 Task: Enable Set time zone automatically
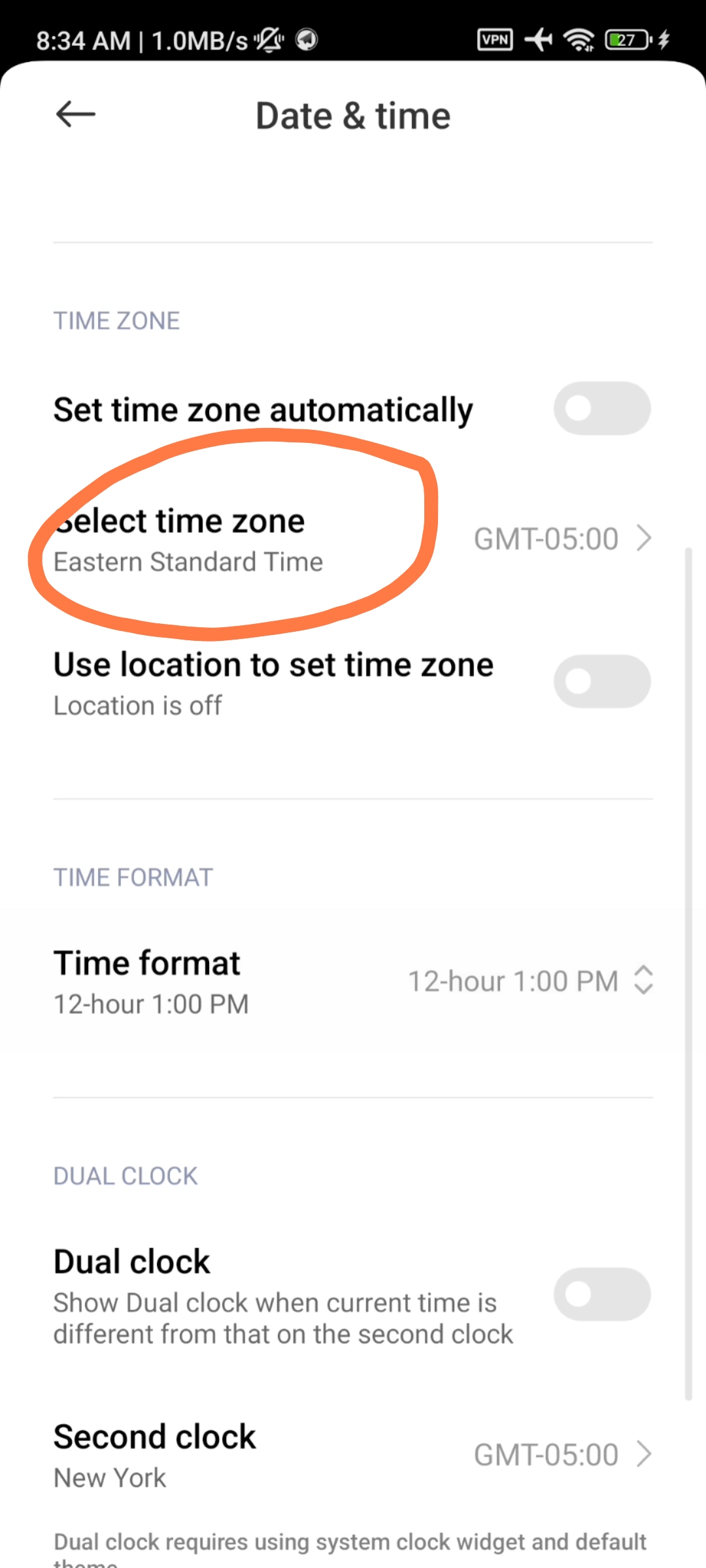(x=601, y=409)
